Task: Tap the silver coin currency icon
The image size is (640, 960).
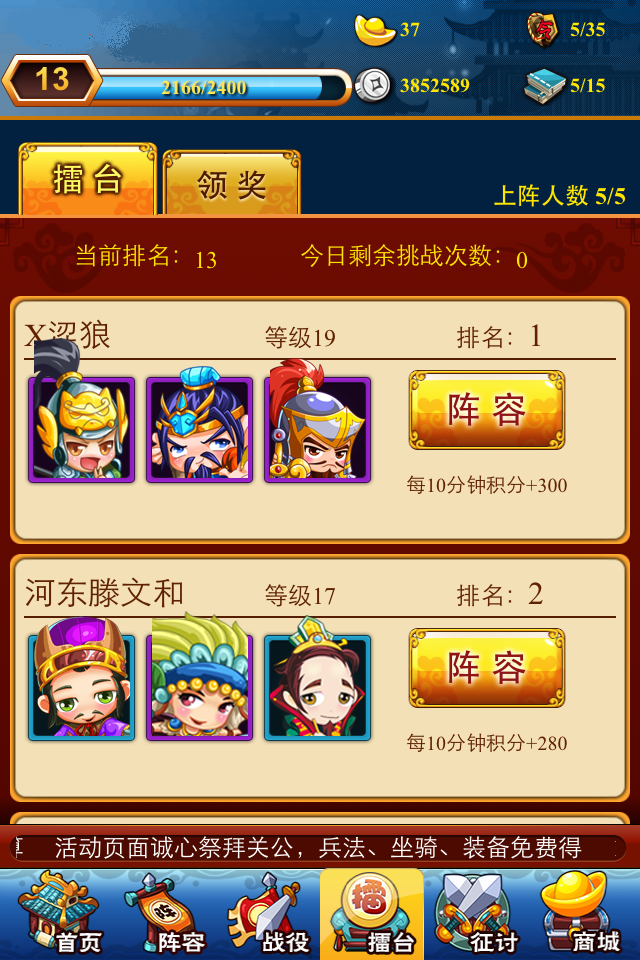Action: click(374, 85)
